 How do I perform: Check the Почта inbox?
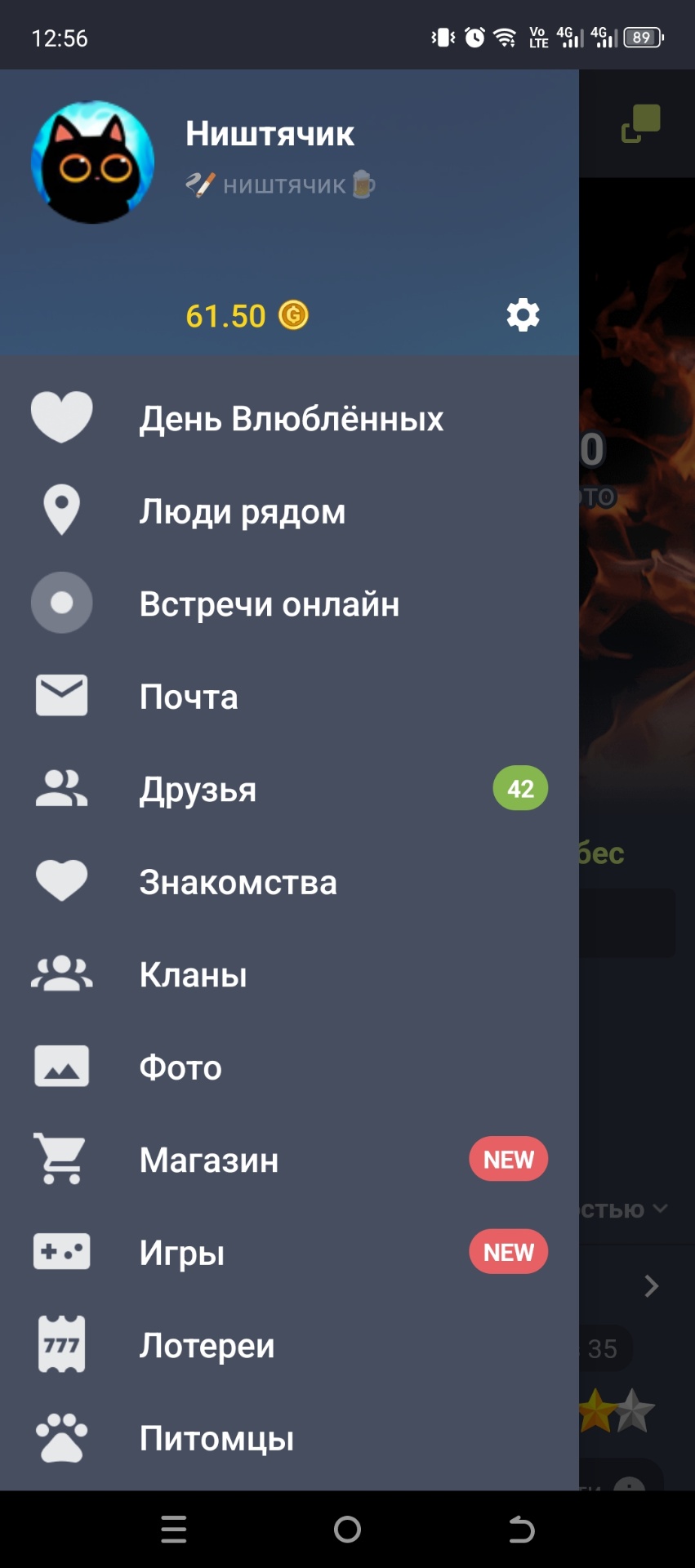tap(189, 697)
